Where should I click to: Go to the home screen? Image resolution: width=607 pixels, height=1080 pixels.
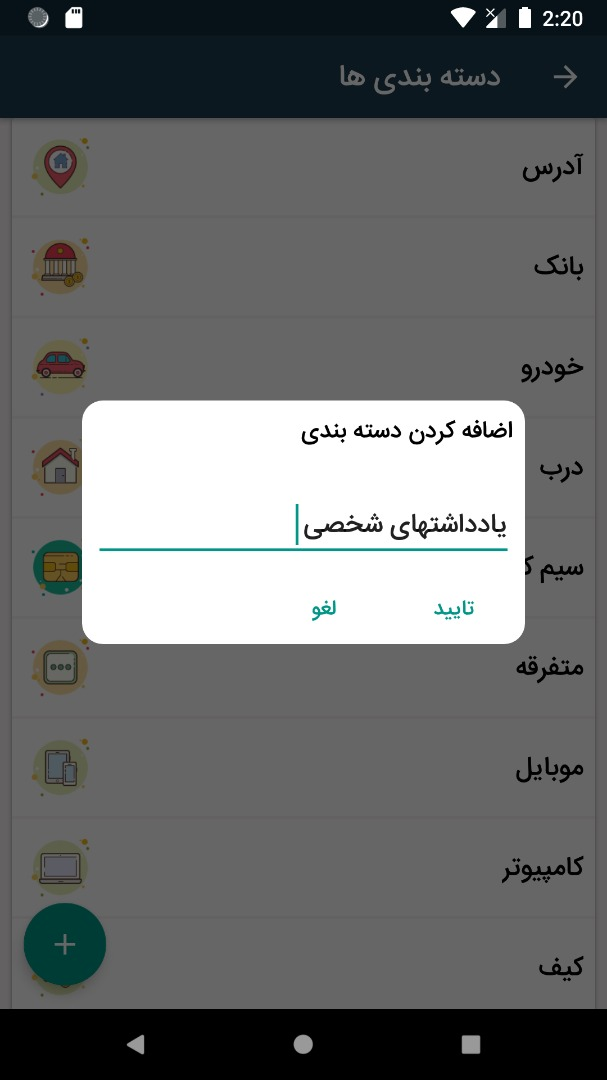pyautogui.click(x=303, y=1044)
